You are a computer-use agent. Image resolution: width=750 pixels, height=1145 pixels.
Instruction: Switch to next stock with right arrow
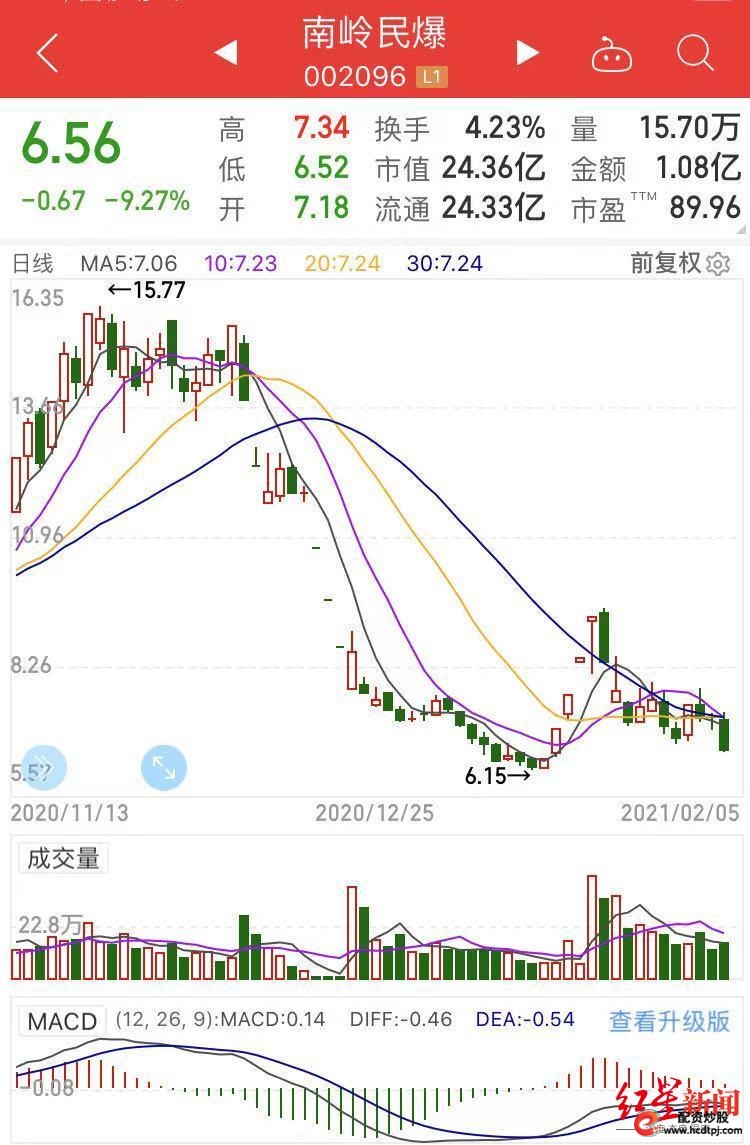tap(527, 53)
